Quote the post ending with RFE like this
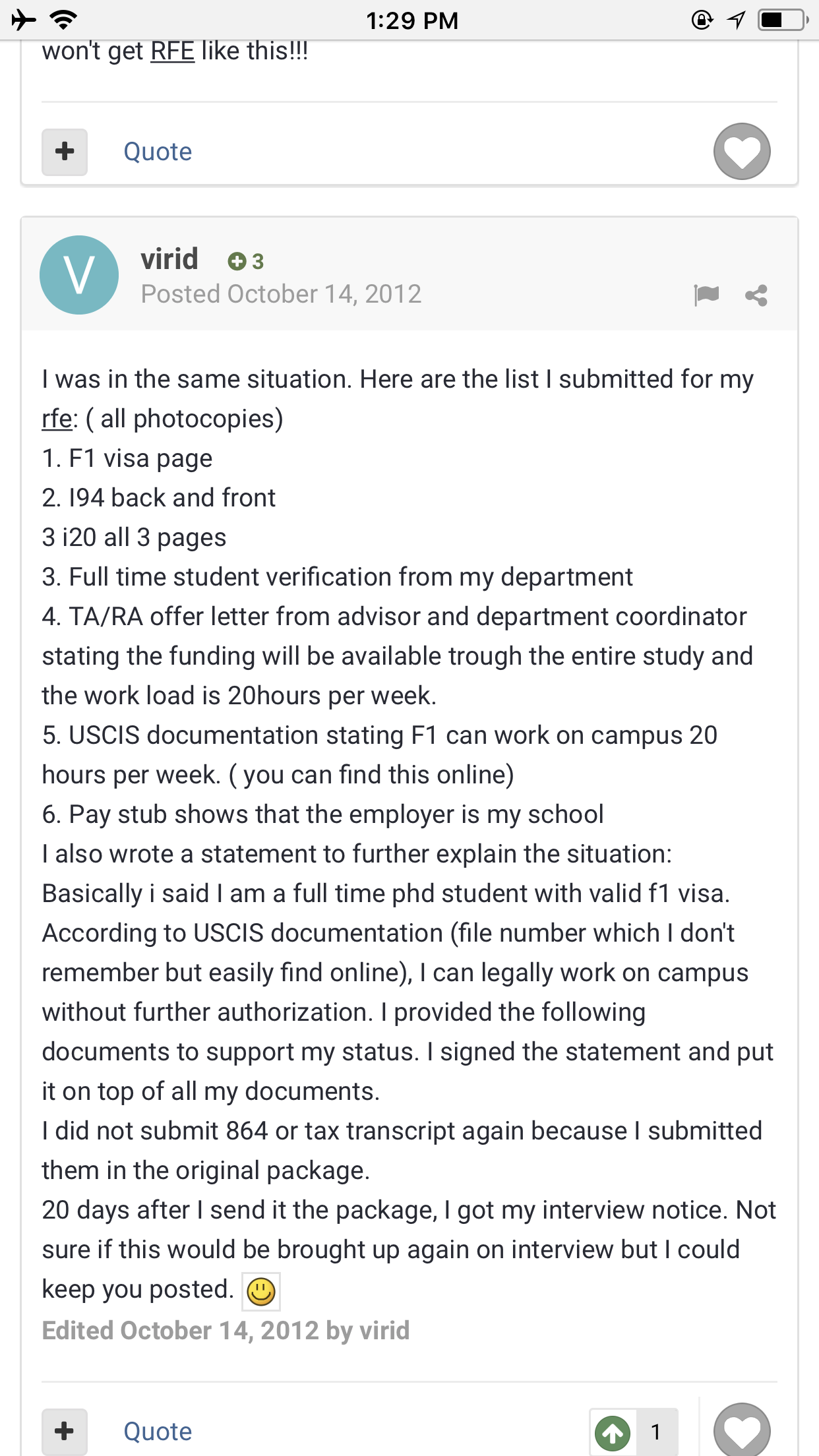Screen dimensions: 819x1456 click(x=158, y=152)
